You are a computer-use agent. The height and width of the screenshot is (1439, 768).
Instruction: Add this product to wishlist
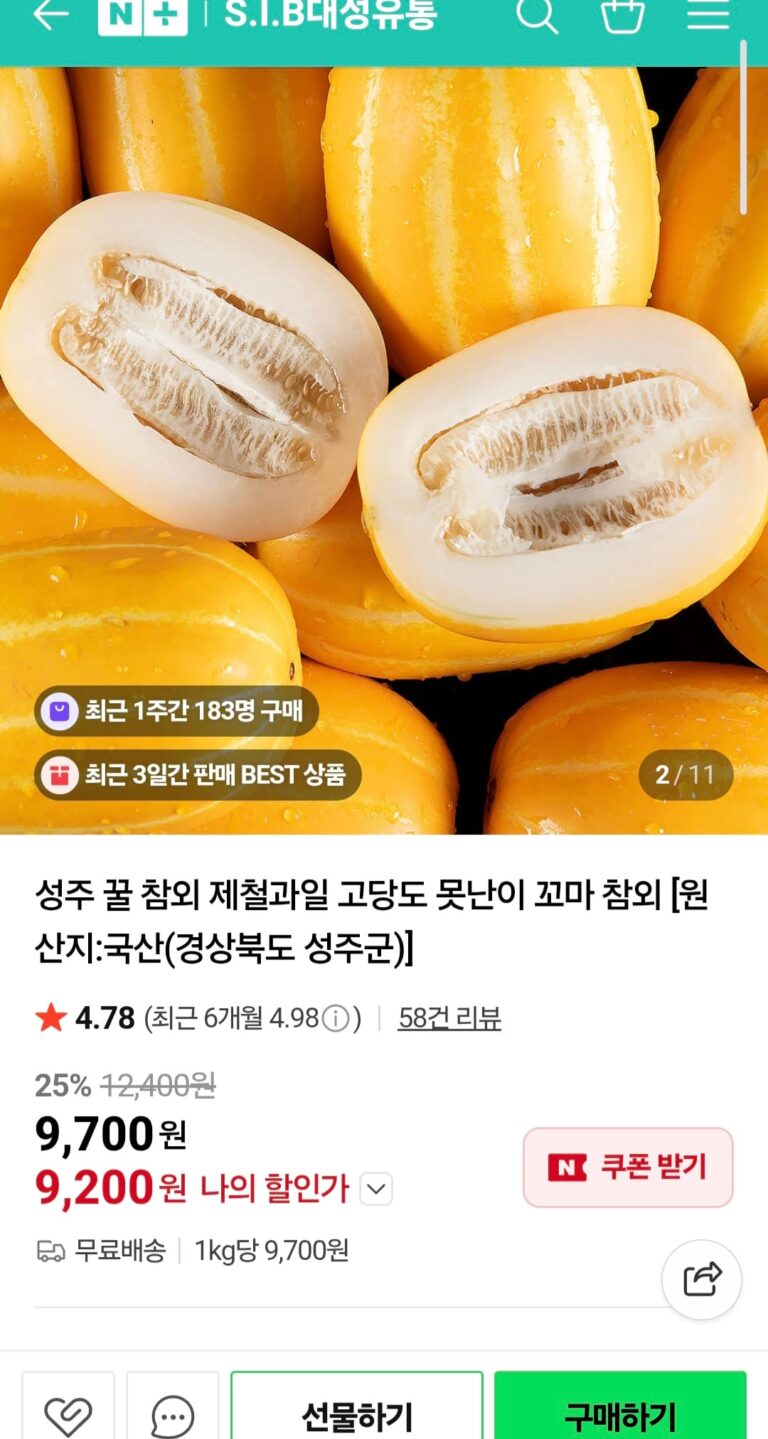[68, 1414]
